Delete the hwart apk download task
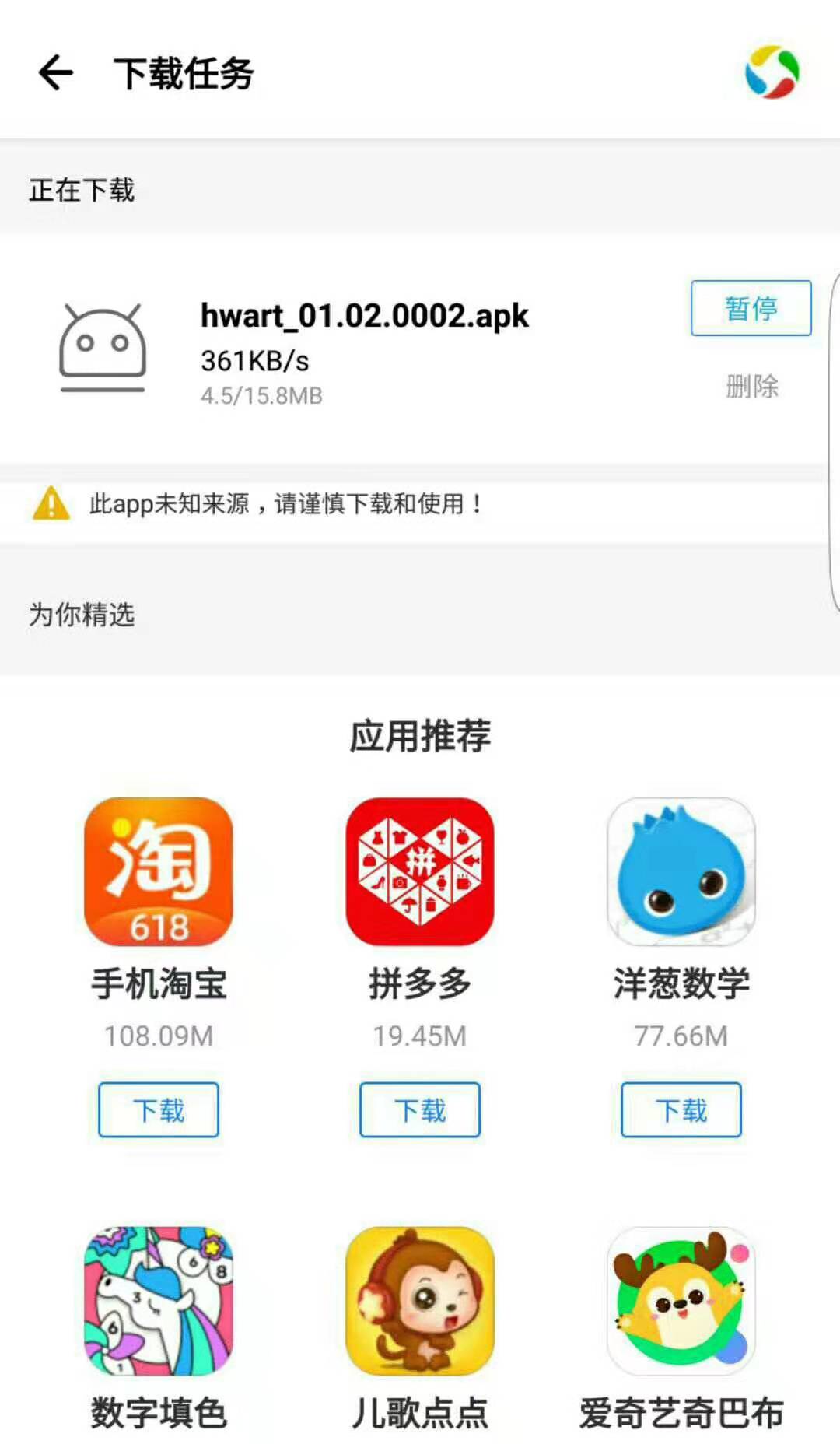This screenshot has height=1444, width=840. [751, 386]
